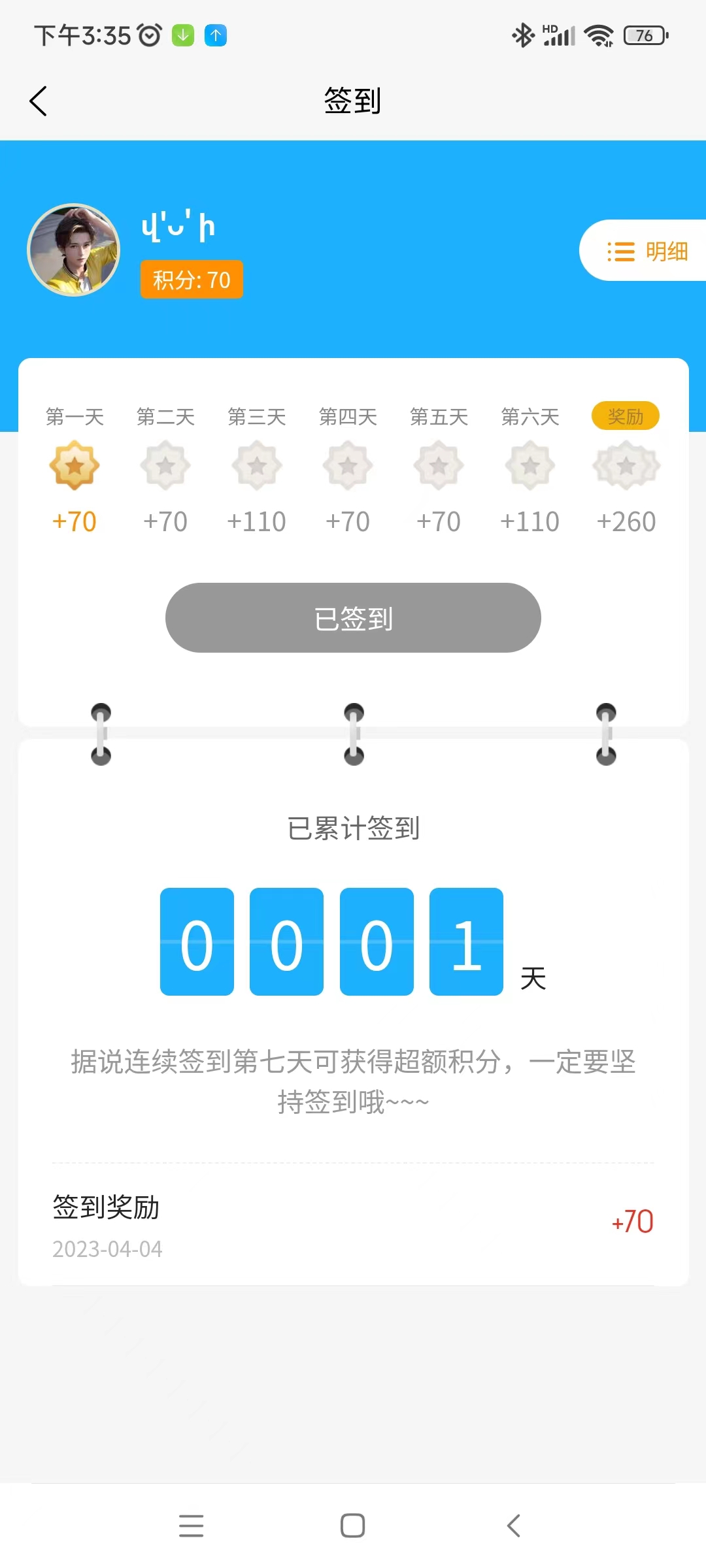This screenshot has height=1568, width=706.
Task: Tap the 第五天 star badge
Action: coord(439,465)
